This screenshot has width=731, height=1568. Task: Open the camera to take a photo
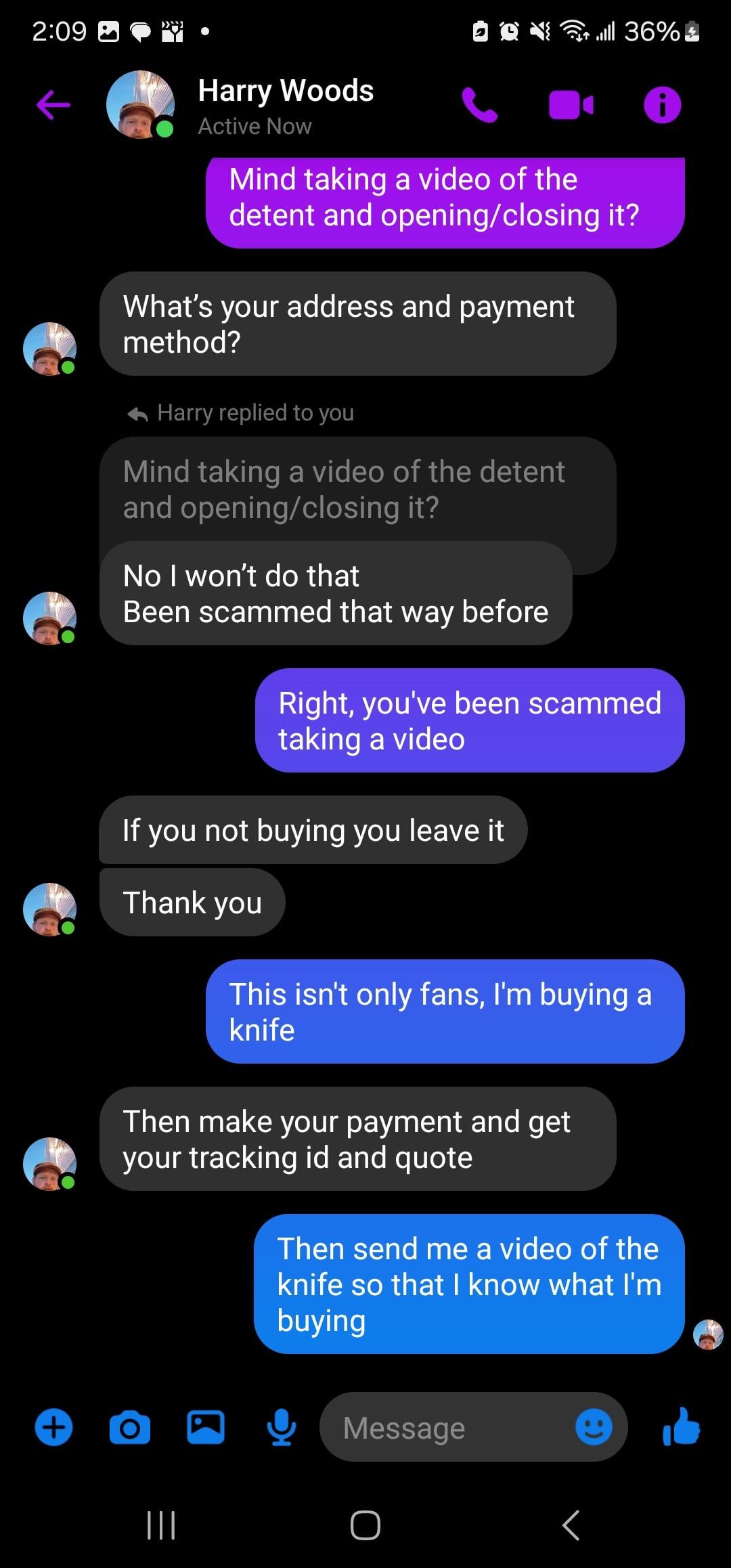(129, 1427)
